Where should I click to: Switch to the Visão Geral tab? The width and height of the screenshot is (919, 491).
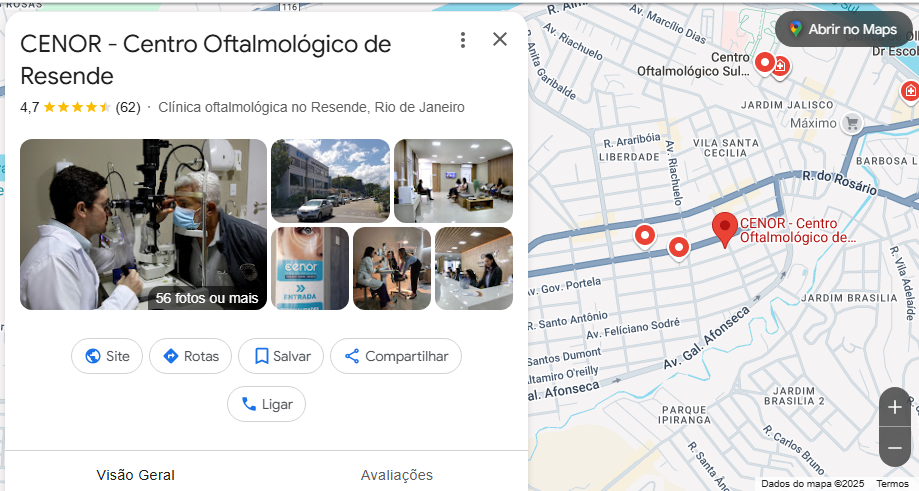click(x=135, y=475)
